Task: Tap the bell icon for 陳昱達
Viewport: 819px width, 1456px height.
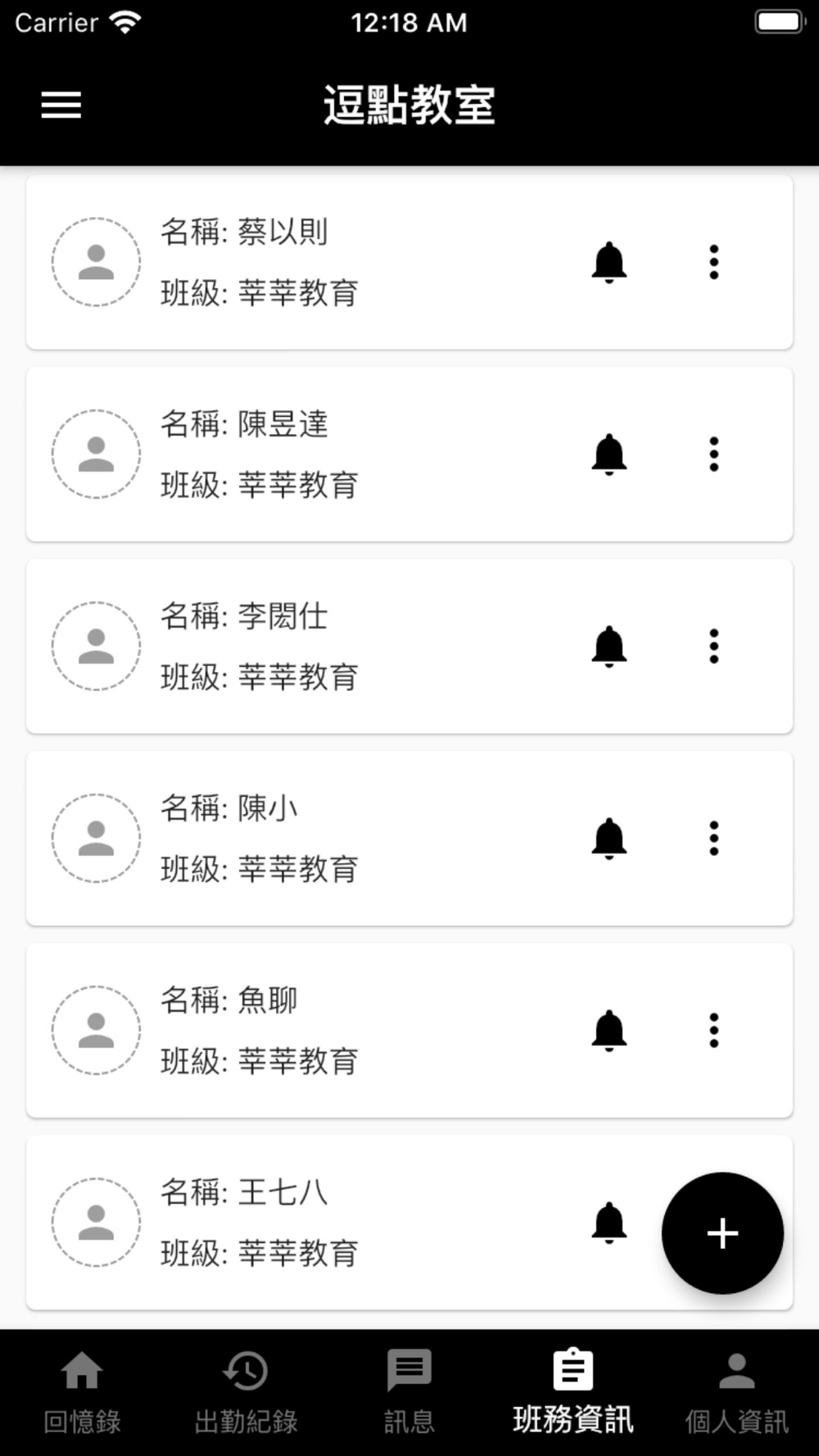Action: click(609, 454)
